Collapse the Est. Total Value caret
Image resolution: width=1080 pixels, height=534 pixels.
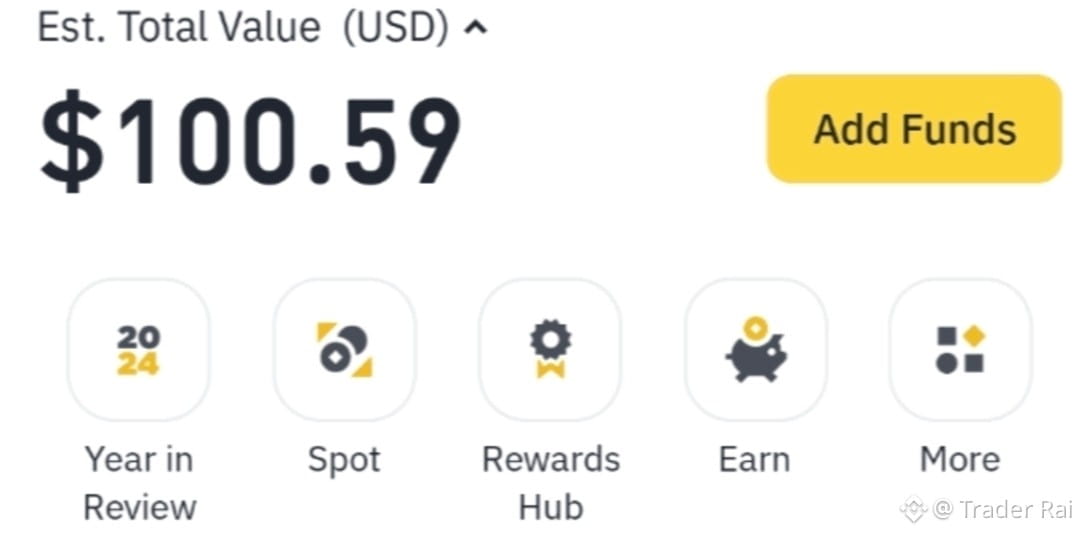click(477, 29)
